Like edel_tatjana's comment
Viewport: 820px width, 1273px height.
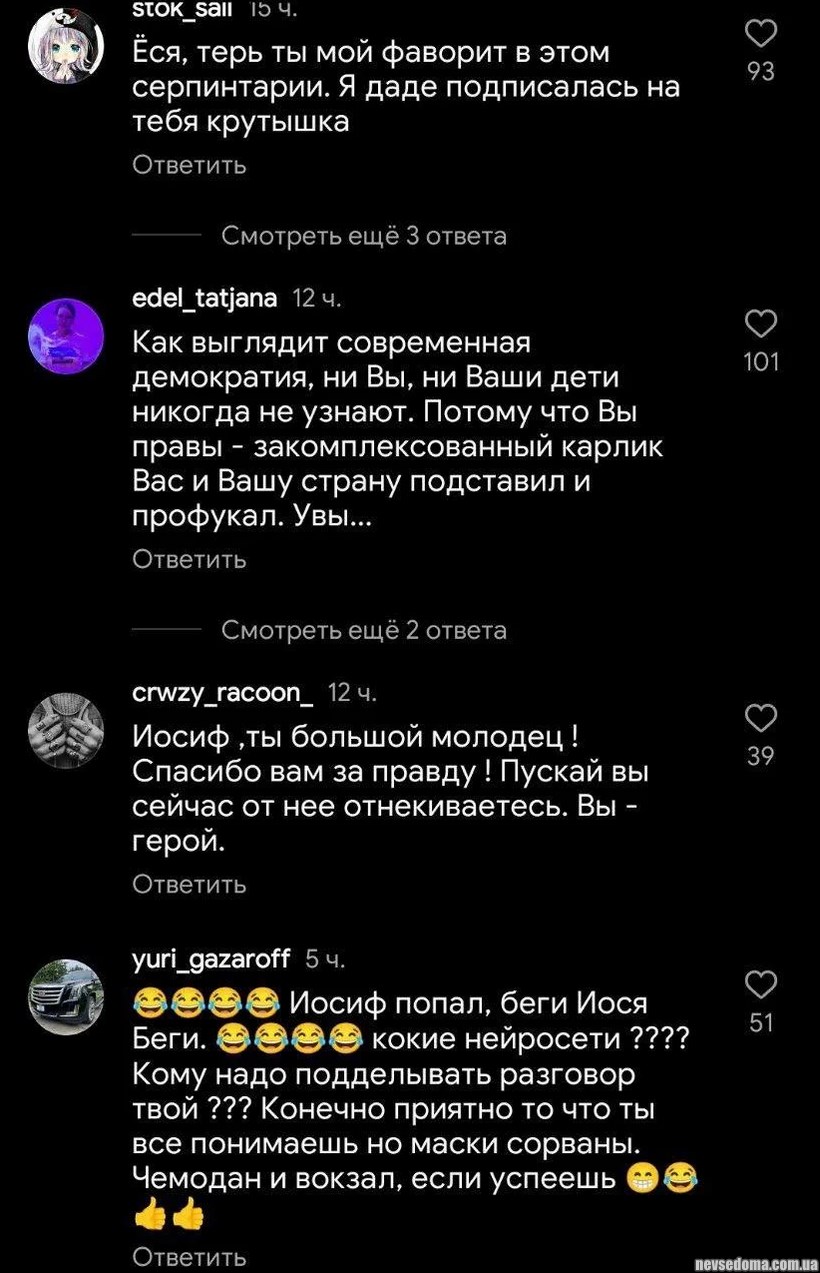click(x=761, y=325)
